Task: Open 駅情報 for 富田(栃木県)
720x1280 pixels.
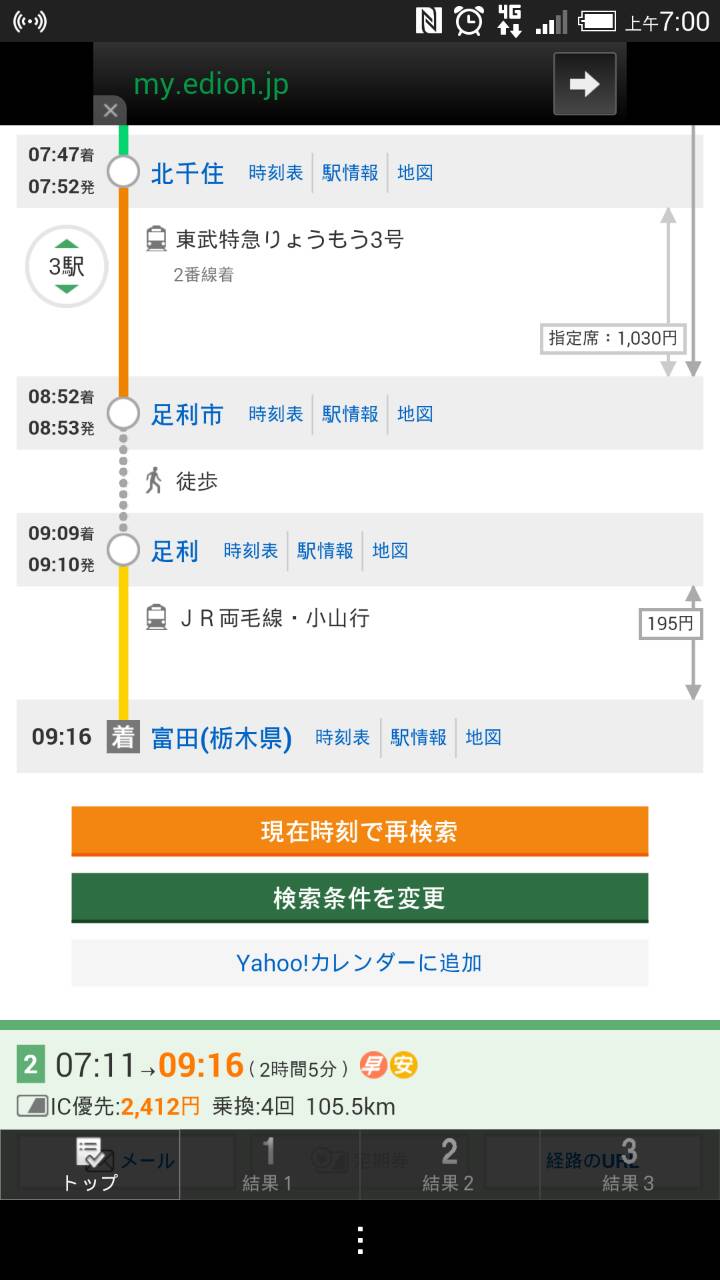Action: 418,738
